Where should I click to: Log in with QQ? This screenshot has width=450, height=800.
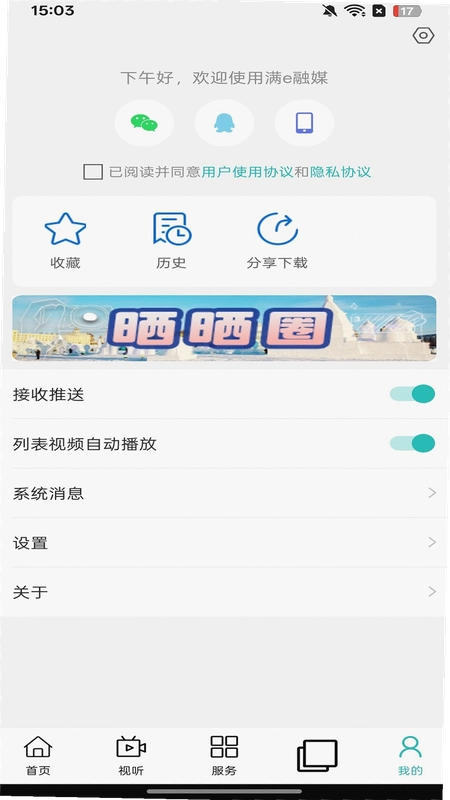[x=224, y=123]
